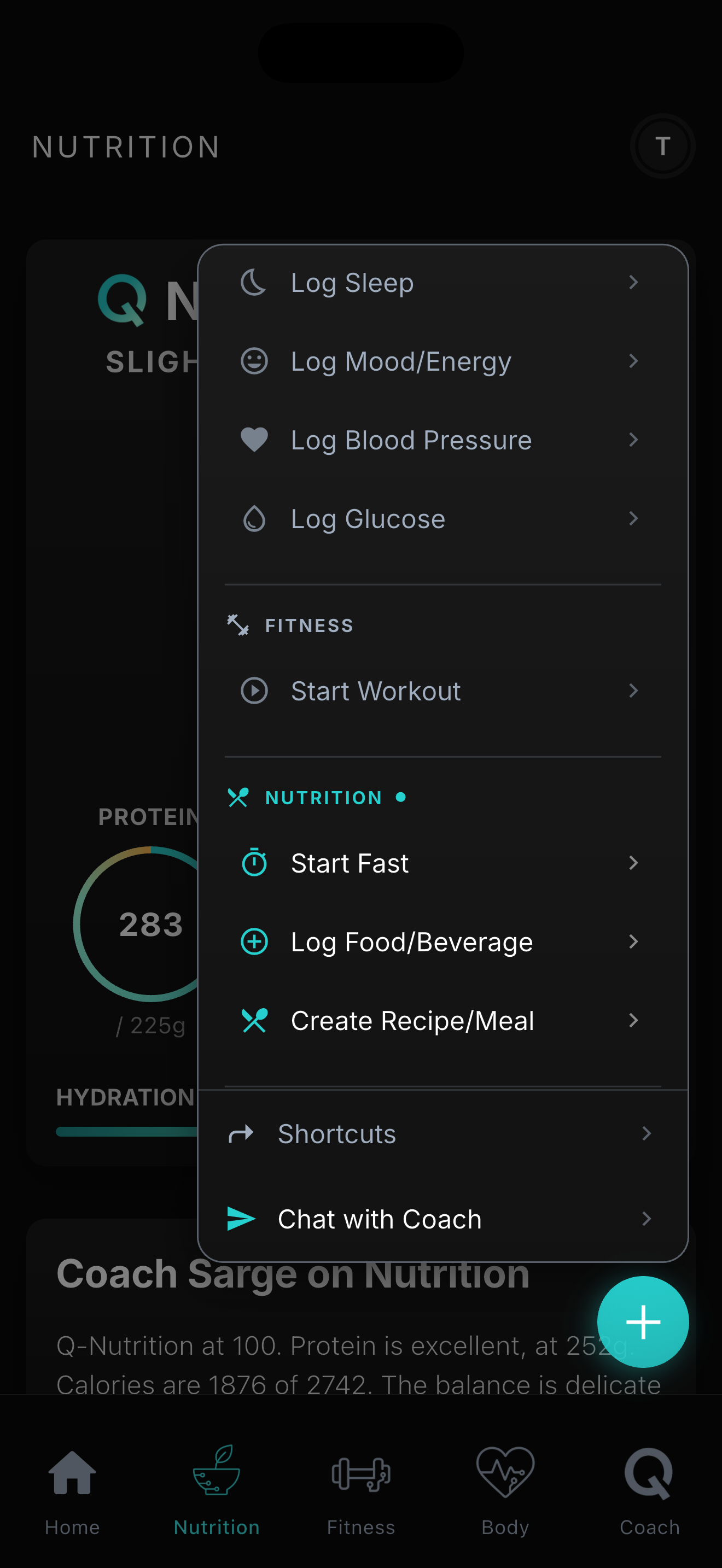The height and width of the screenshot is (1568, 722).
Task: Select the Log Food/Beverage plus icon
Action: (x=254, y=941)
